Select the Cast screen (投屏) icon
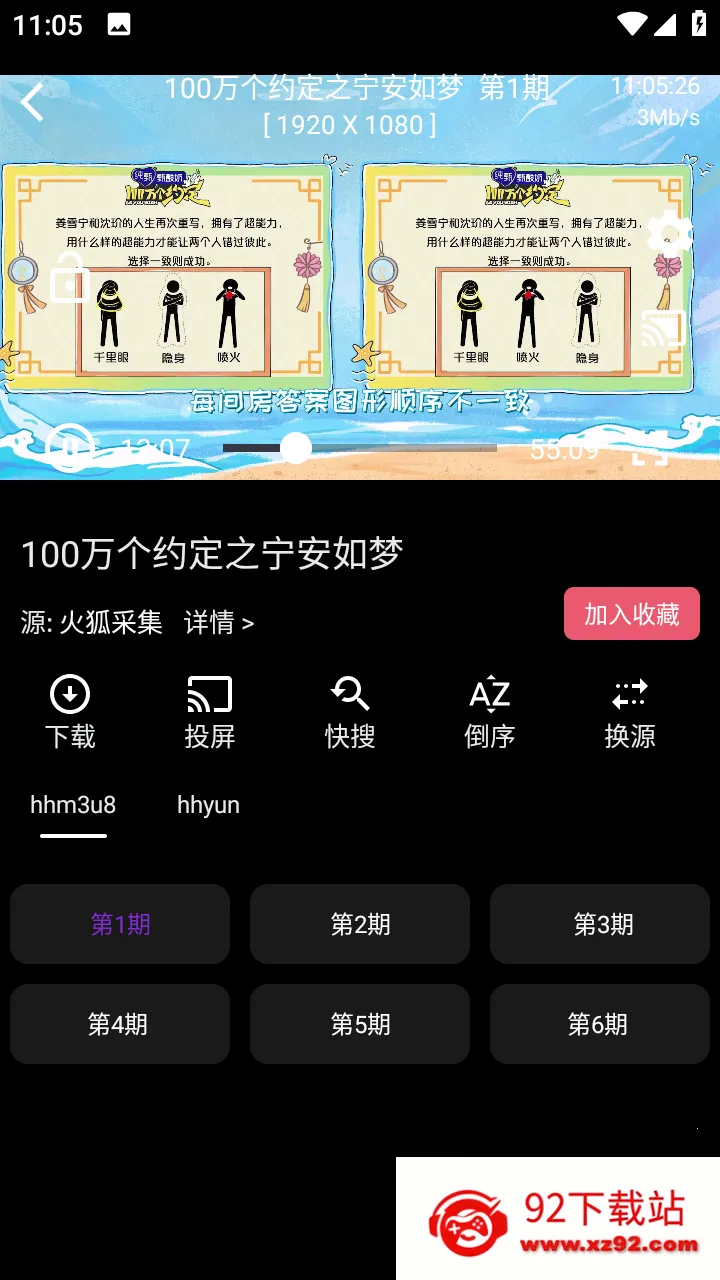The height and width of the screenshot is (1280, 720). click(208, 710)
